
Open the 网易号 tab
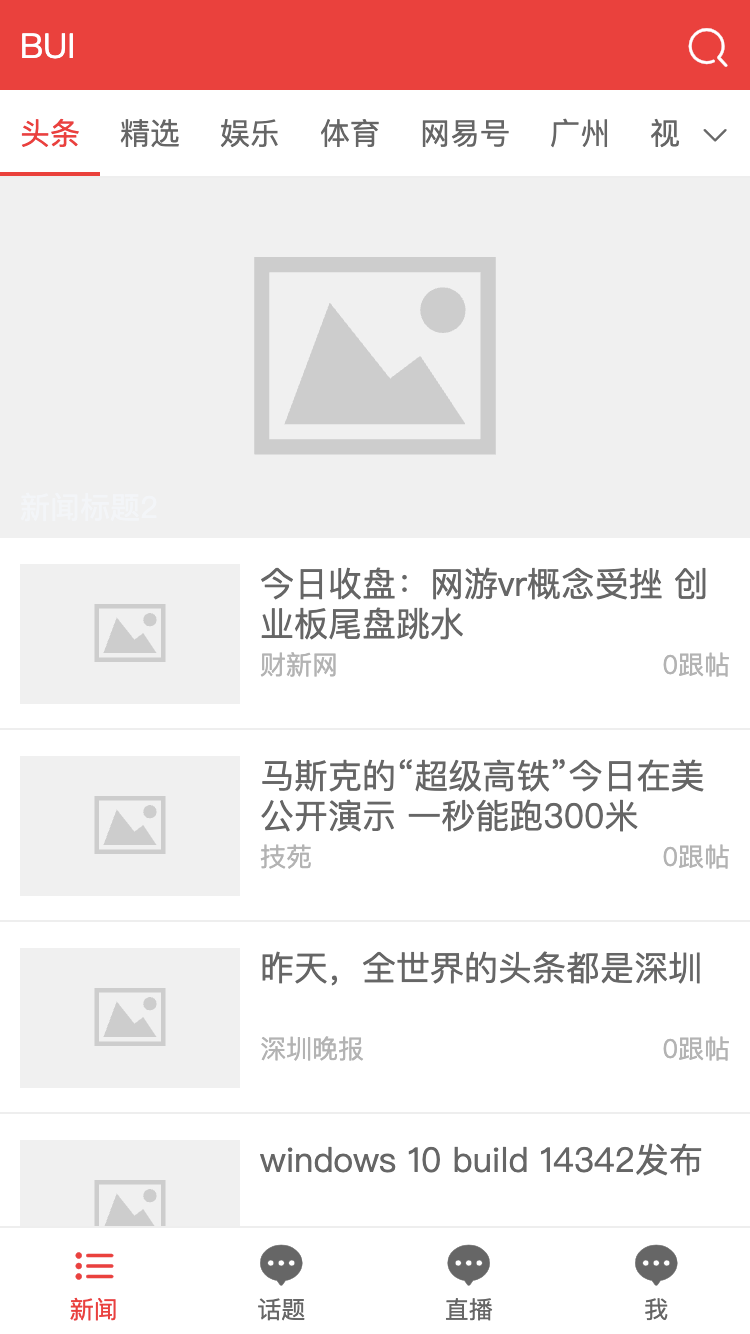click(x=464, y=133)
